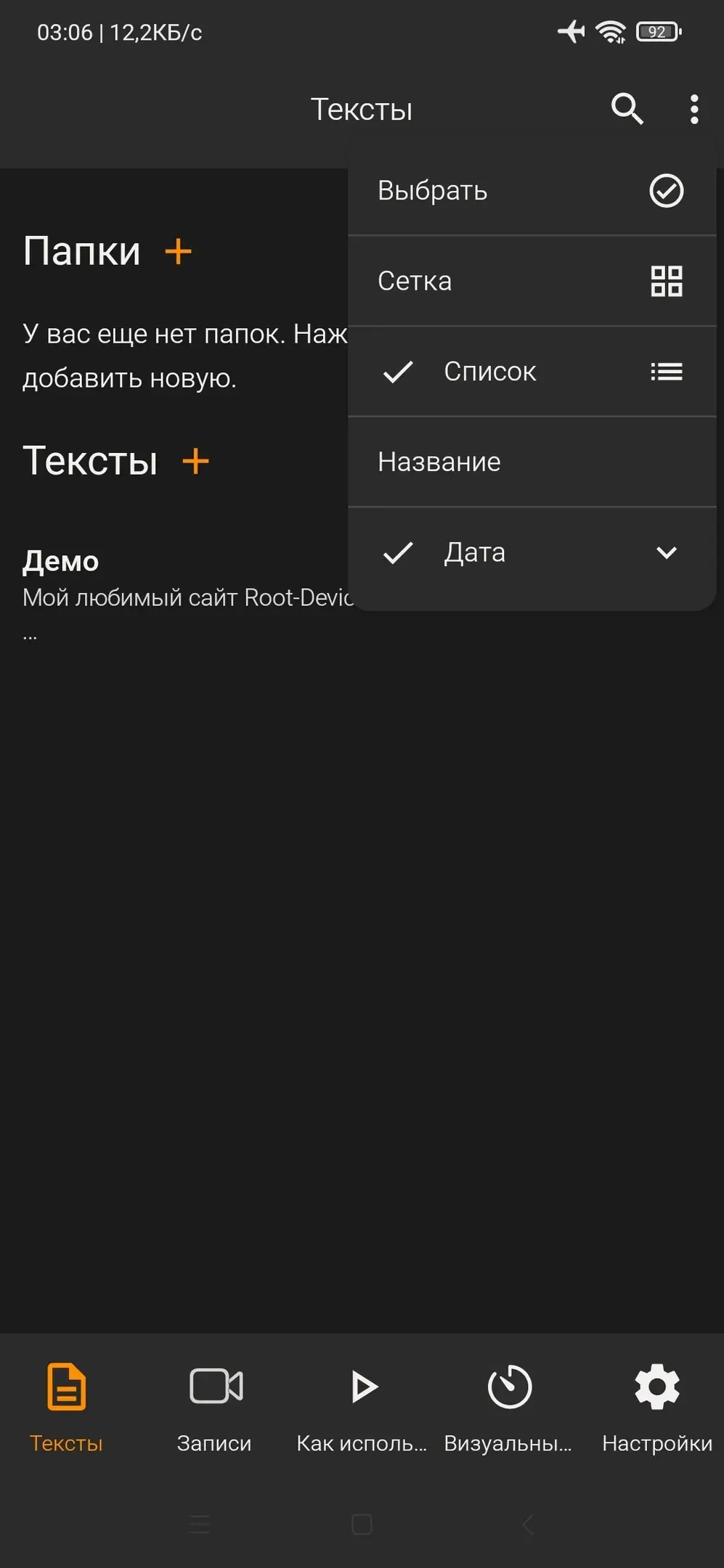Select the Тексты tab in the bottom bar
This screenshot has width=724, height=1568.
(x=66, y=1407)
